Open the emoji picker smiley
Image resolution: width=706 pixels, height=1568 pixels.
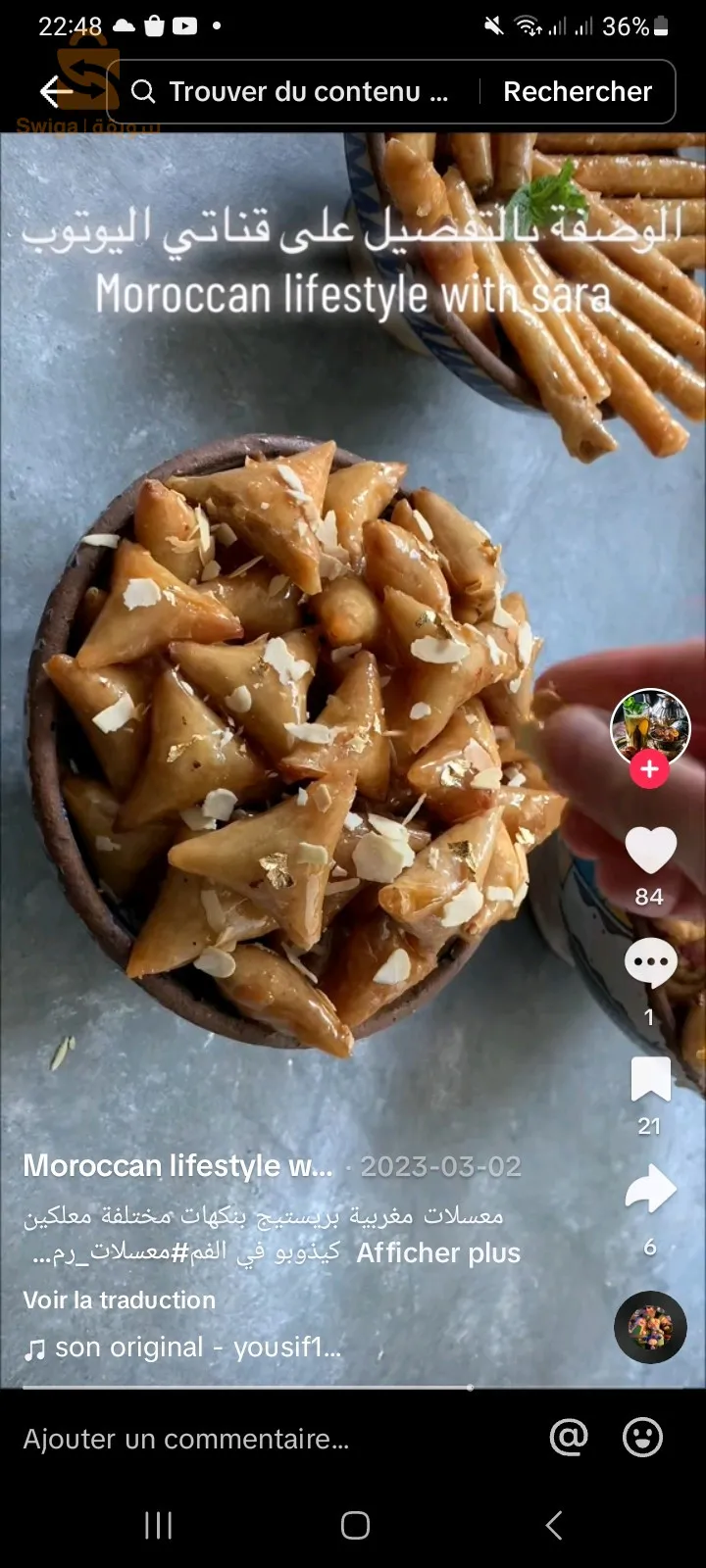(643, 1438)
